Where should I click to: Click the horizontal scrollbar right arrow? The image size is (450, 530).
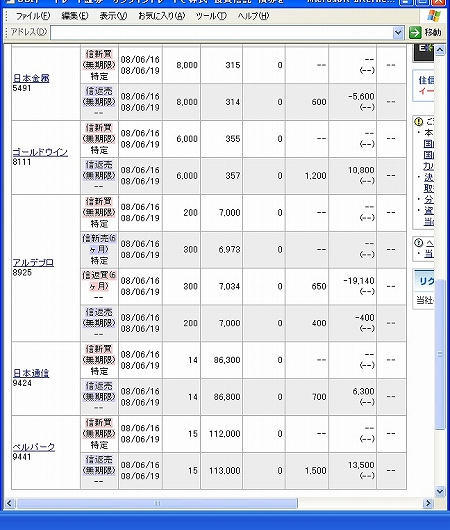tap(428, 503)
